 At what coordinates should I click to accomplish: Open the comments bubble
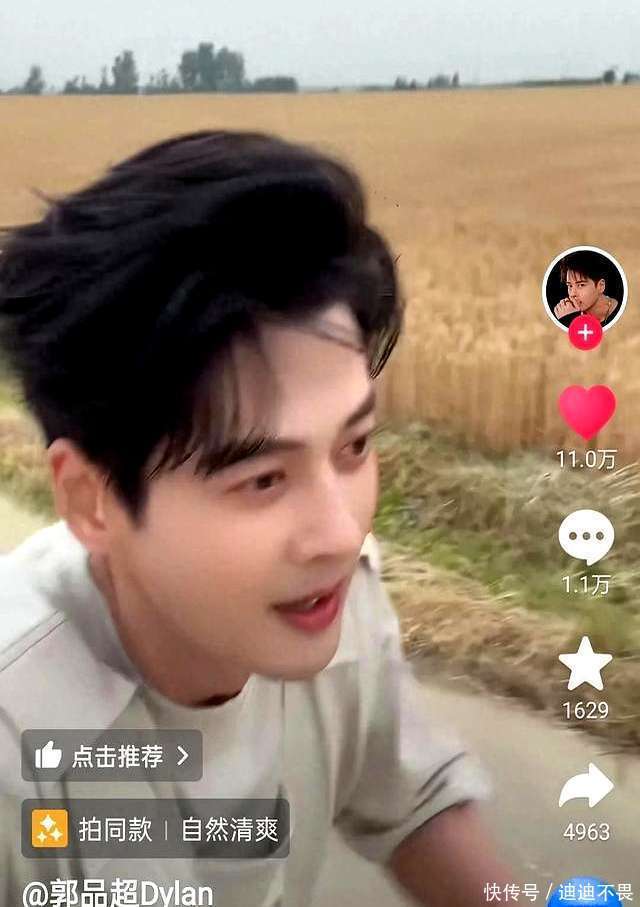point(586,537)
